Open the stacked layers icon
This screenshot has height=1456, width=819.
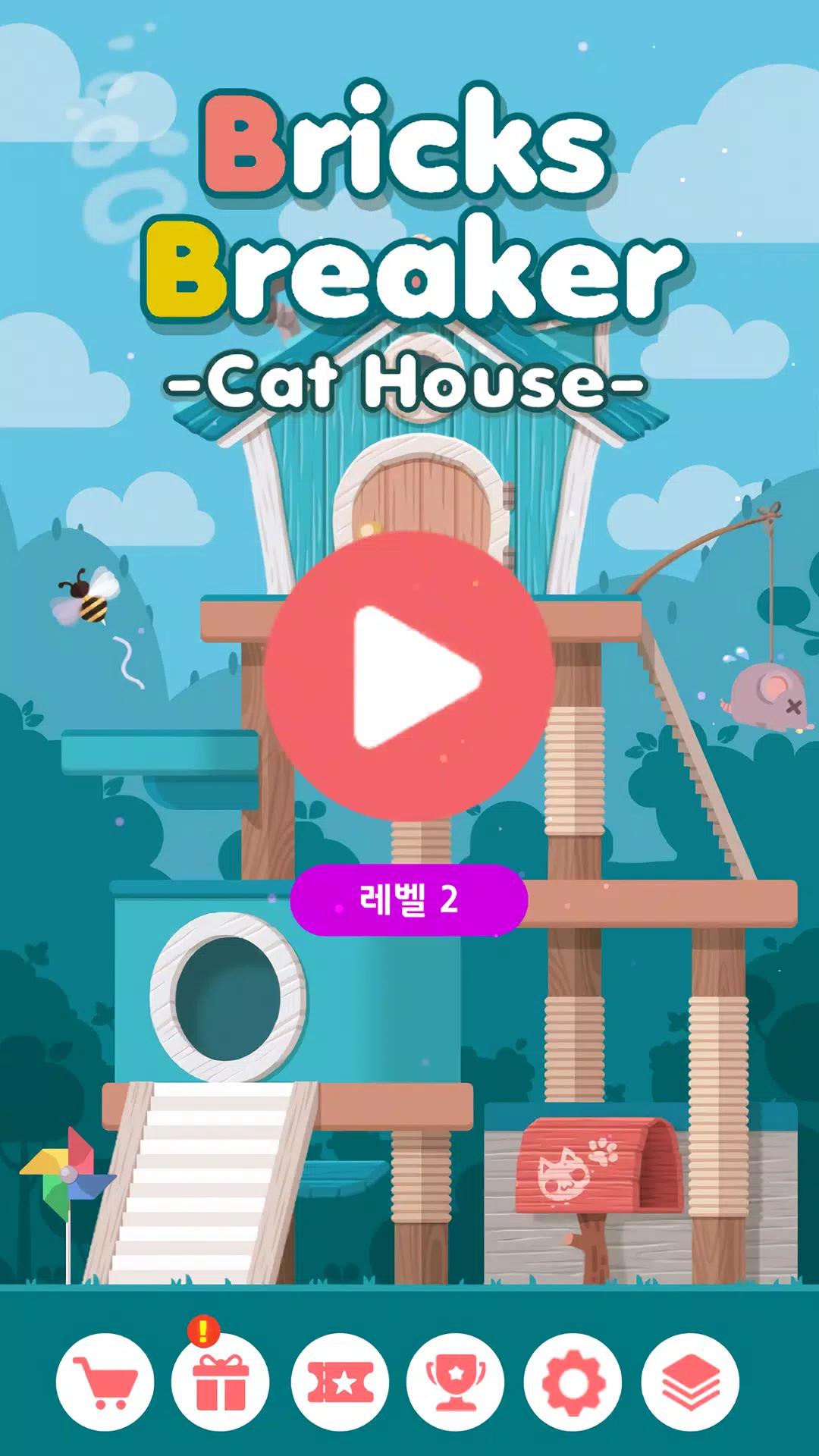point(690,1382)
